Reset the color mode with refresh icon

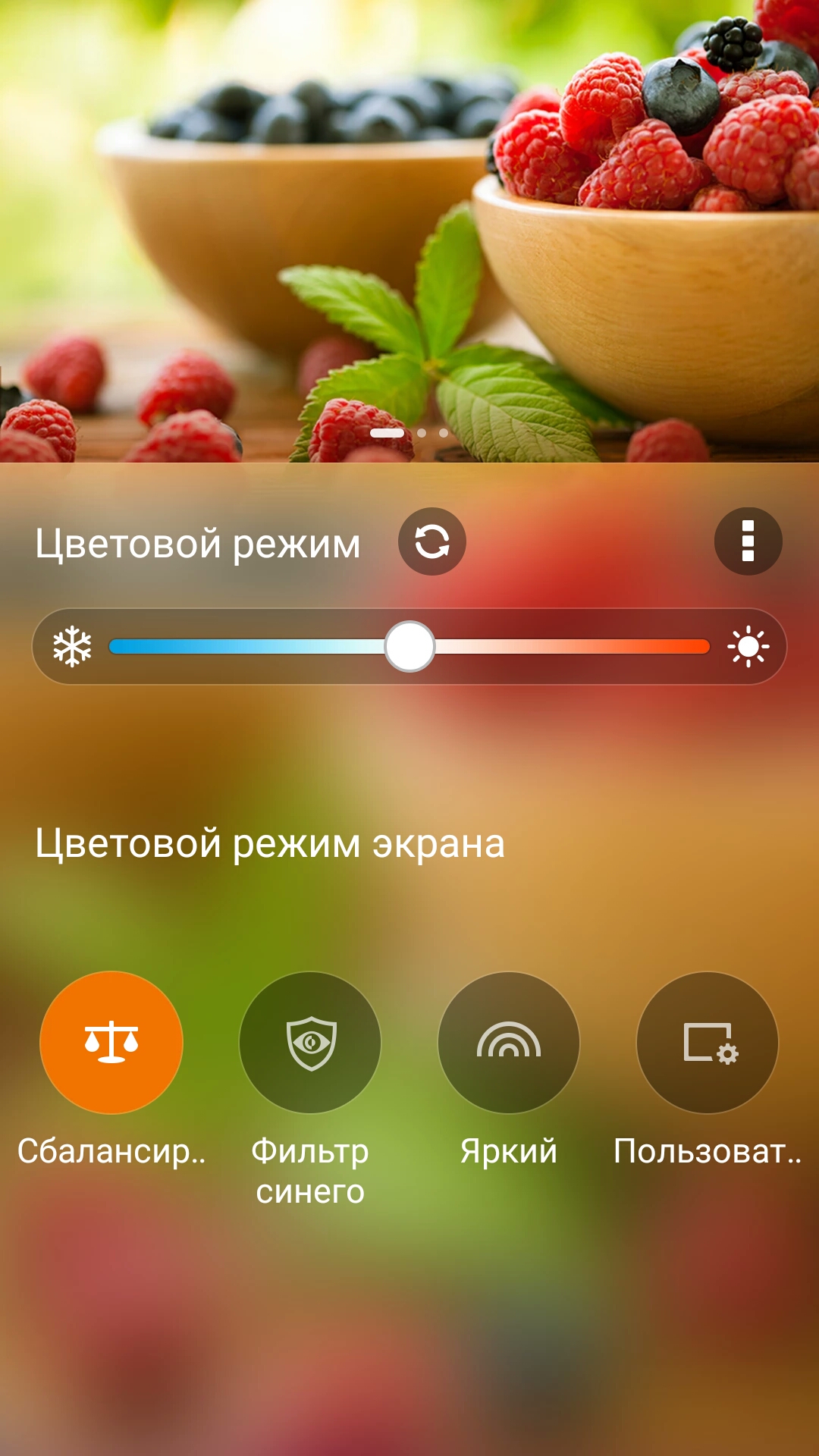tap(432, 541)
